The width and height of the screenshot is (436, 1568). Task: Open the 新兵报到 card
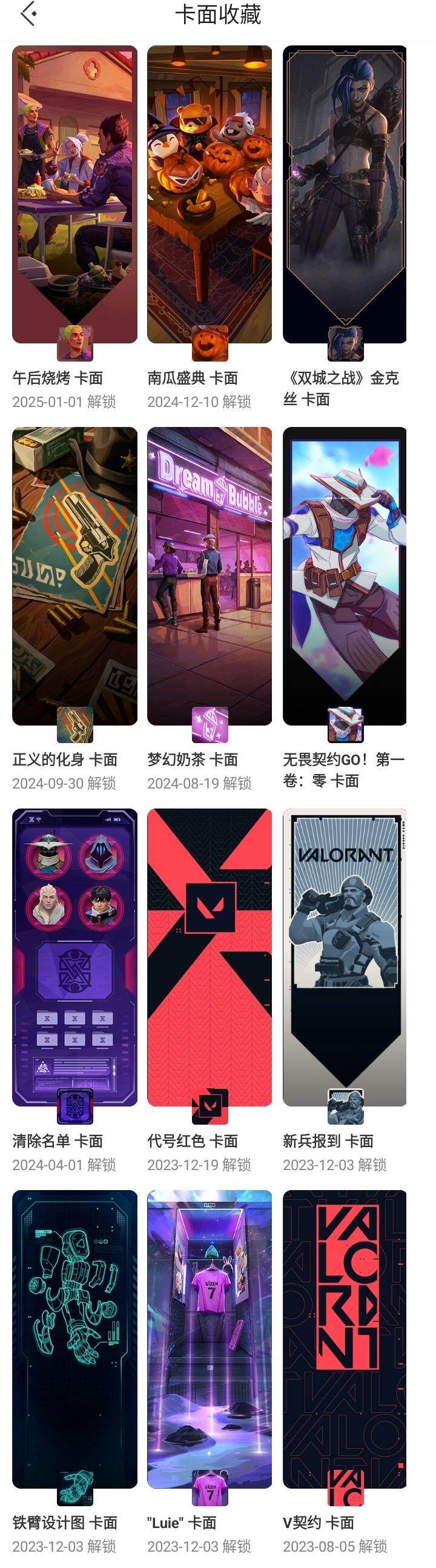tap(345, 957)
